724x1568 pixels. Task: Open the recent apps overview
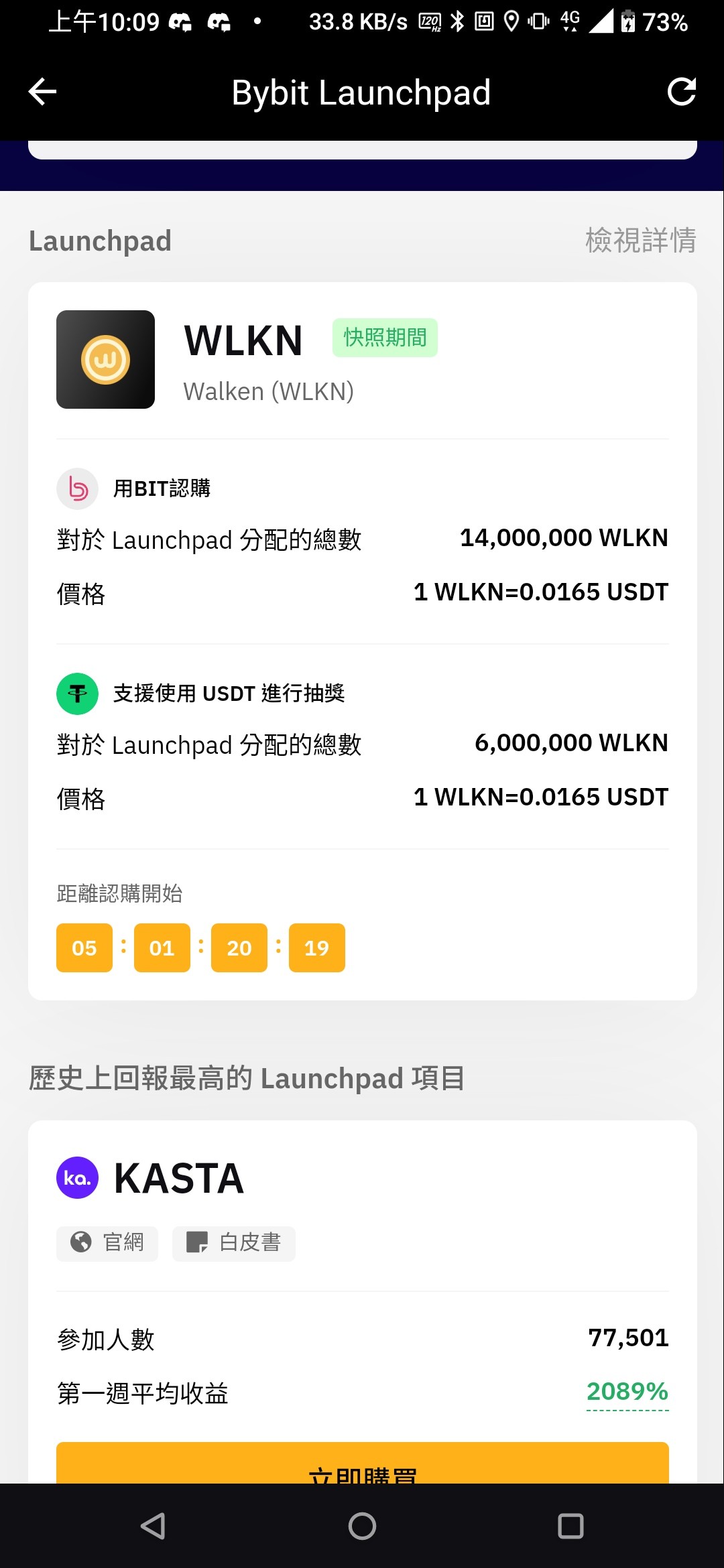(570, 1526)
